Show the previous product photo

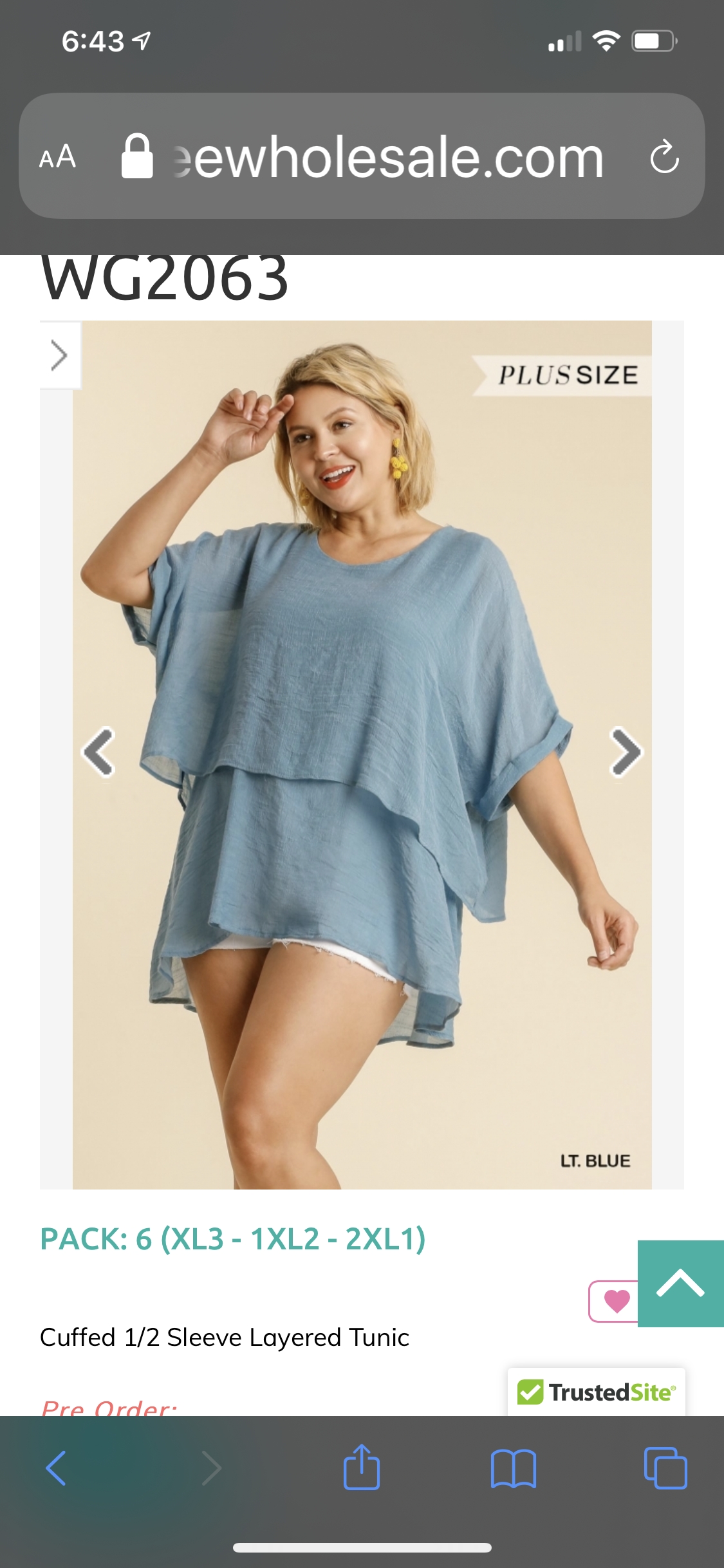99,752
